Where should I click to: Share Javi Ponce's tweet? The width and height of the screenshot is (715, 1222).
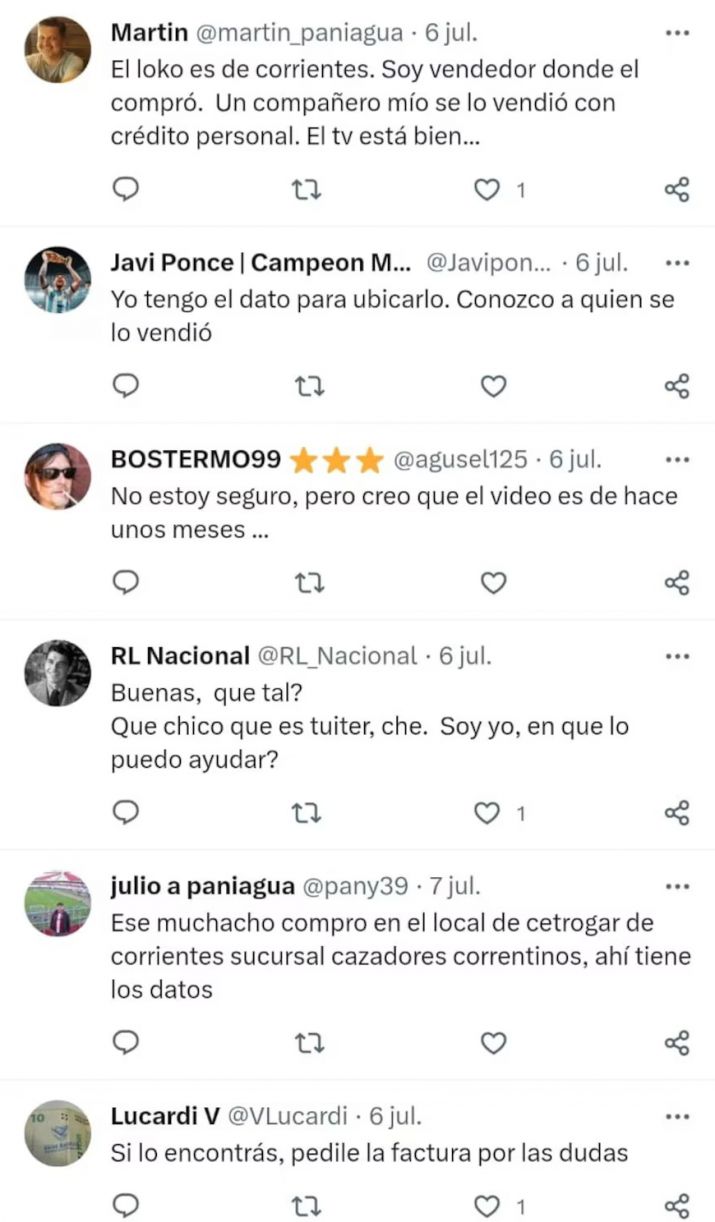(677, 385)
